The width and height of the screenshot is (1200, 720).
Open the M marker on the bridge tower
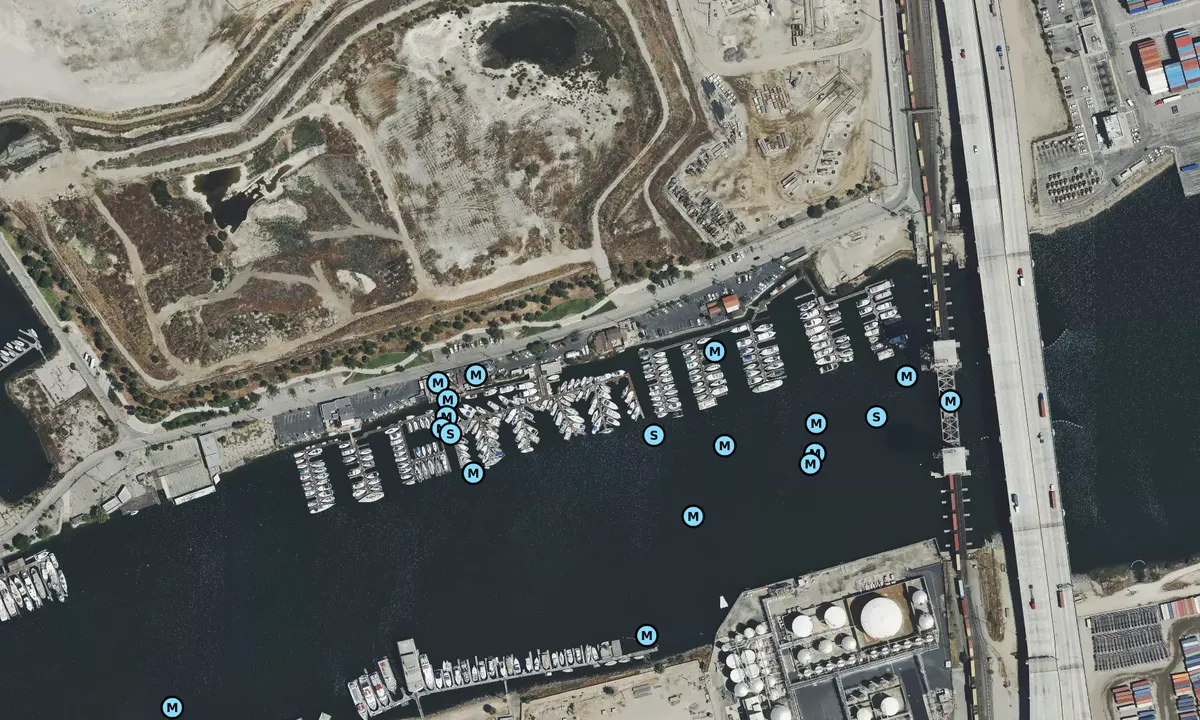tap(950, 401)
